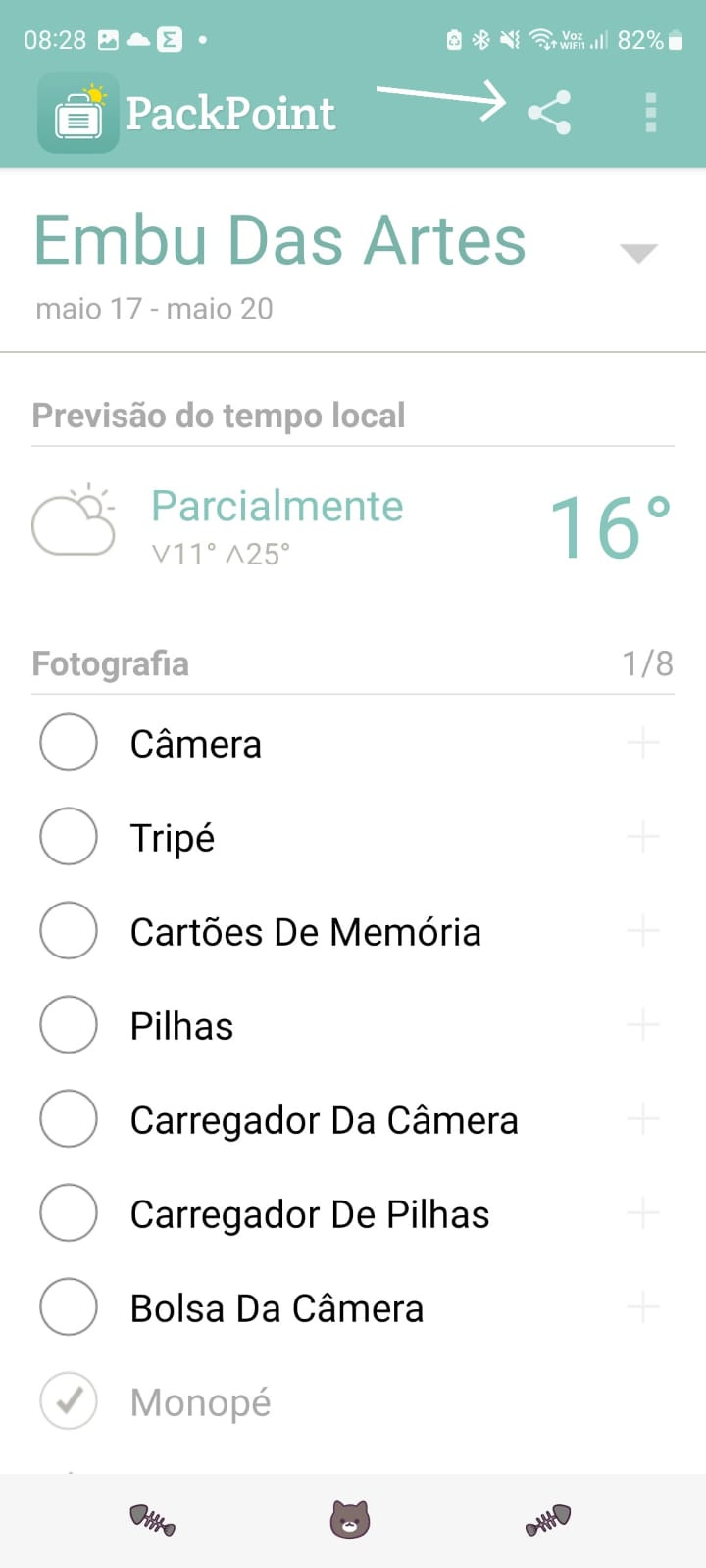
Task: Tap the plus next to Pilhas
Action: point(642,1025)
